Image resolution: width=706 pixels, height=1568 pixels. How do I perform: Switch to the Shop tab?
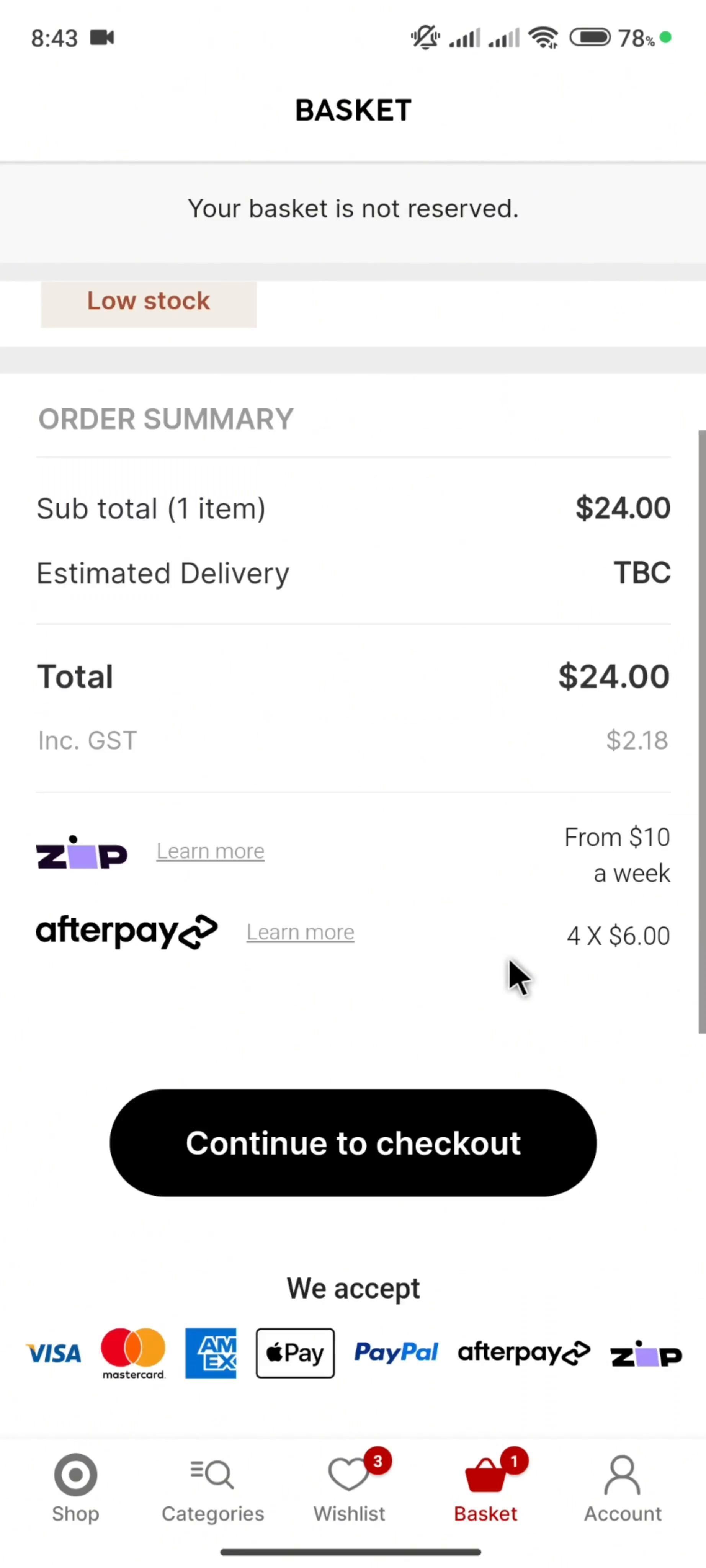coord(75,1487)
